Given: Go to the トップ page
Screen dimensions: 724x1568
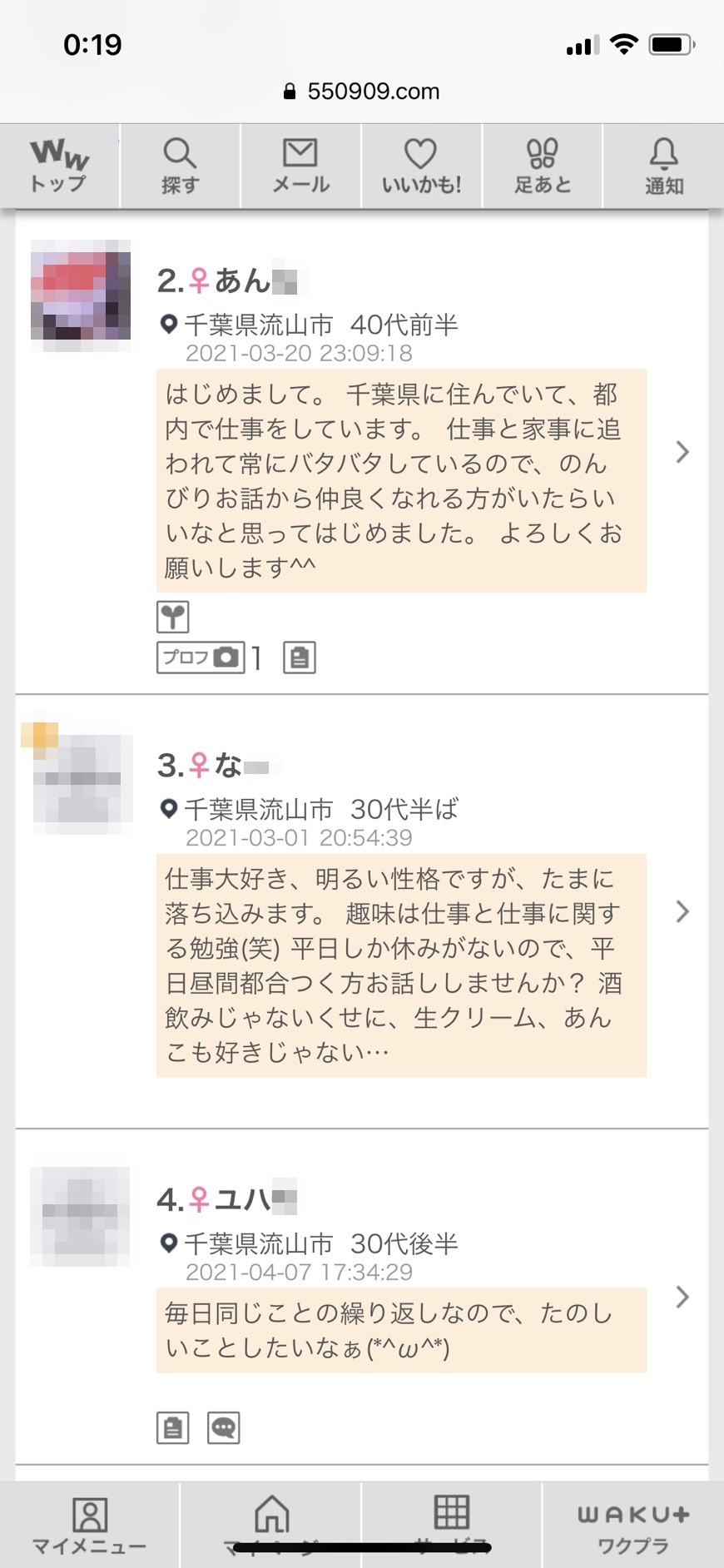Looking at the screenshot, I should click(60, 166).
